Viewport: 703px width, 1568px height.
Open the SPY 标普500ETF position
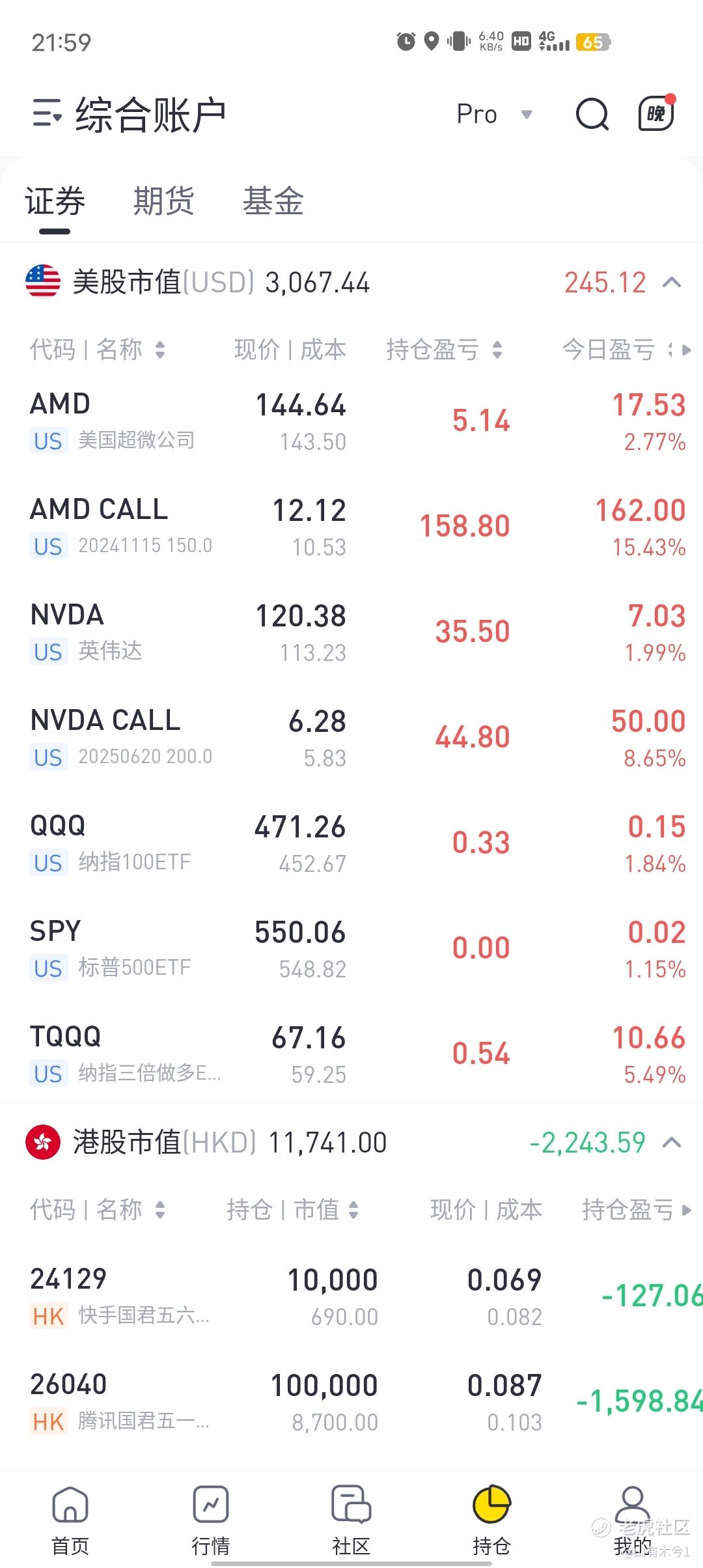(351, 949)
